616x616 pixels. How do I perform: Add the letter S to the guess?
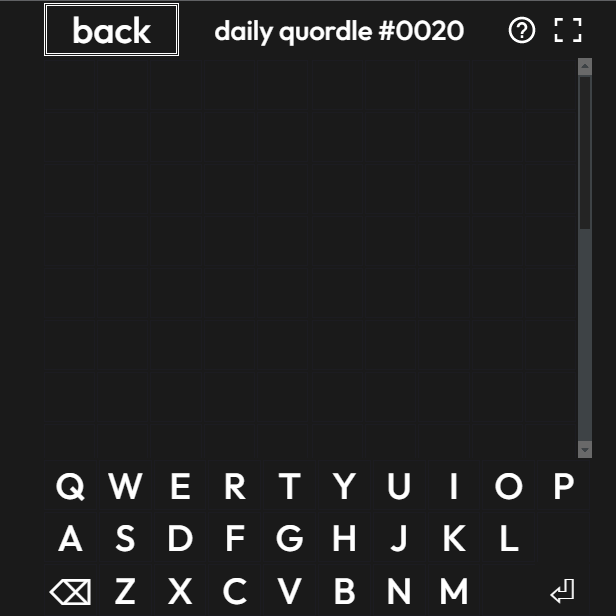(x=125, y=539)
